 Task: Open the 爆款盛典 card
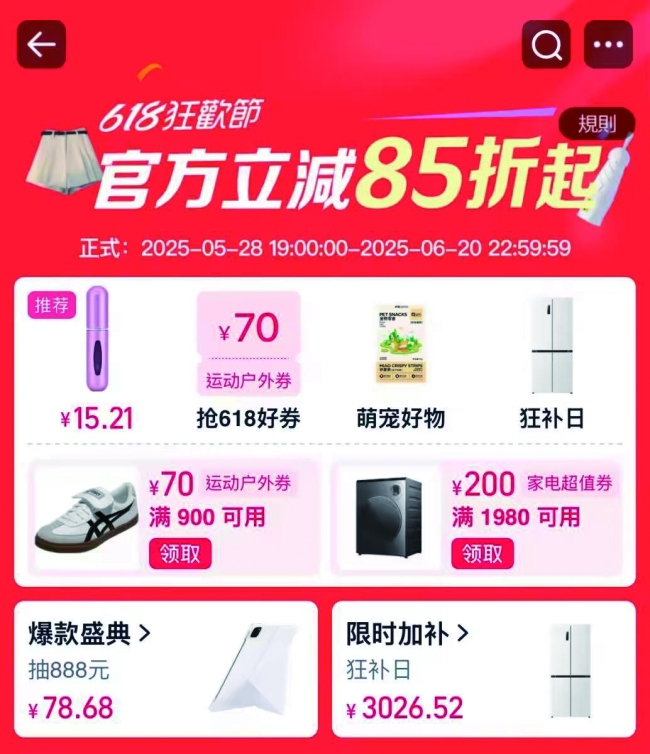[166, 668]
